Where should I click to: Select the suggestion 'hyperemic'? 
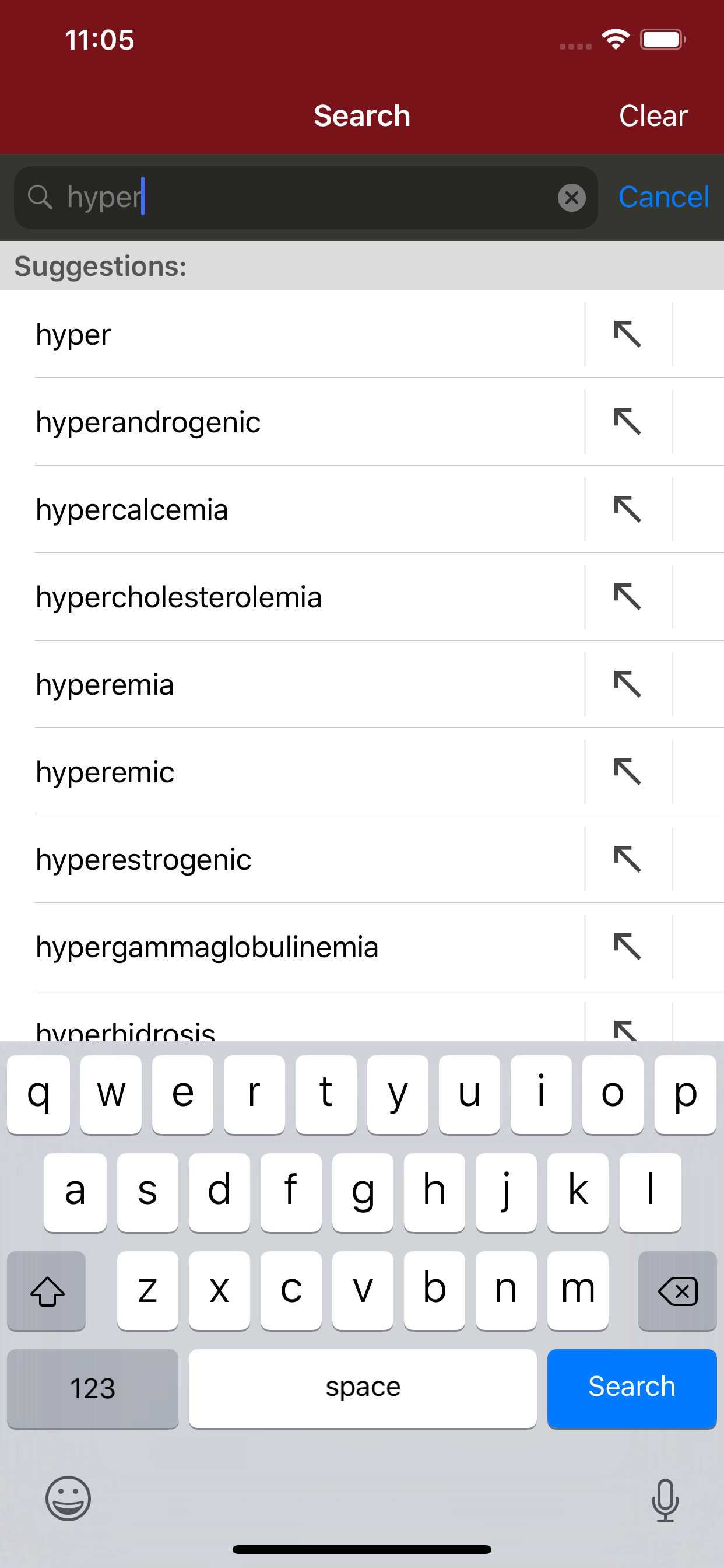click(x=243, y=771)
